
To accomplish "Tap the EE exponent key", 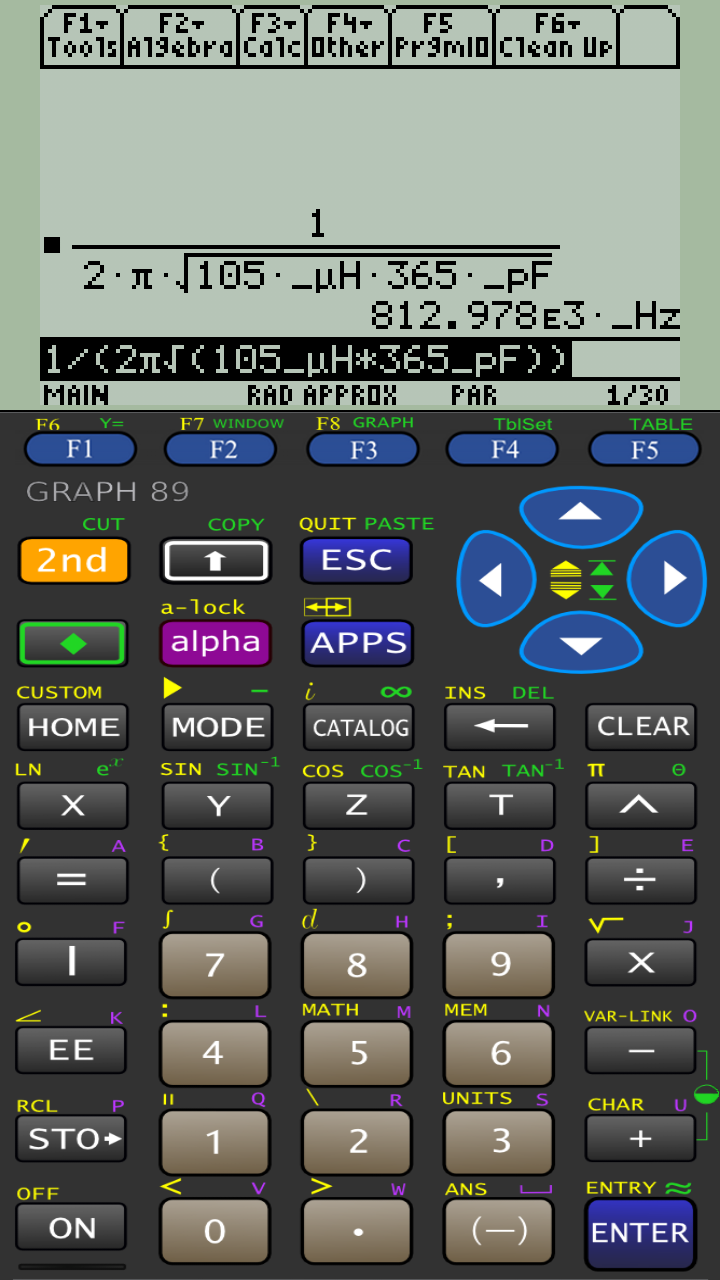I will click(x=71, y=1050).
